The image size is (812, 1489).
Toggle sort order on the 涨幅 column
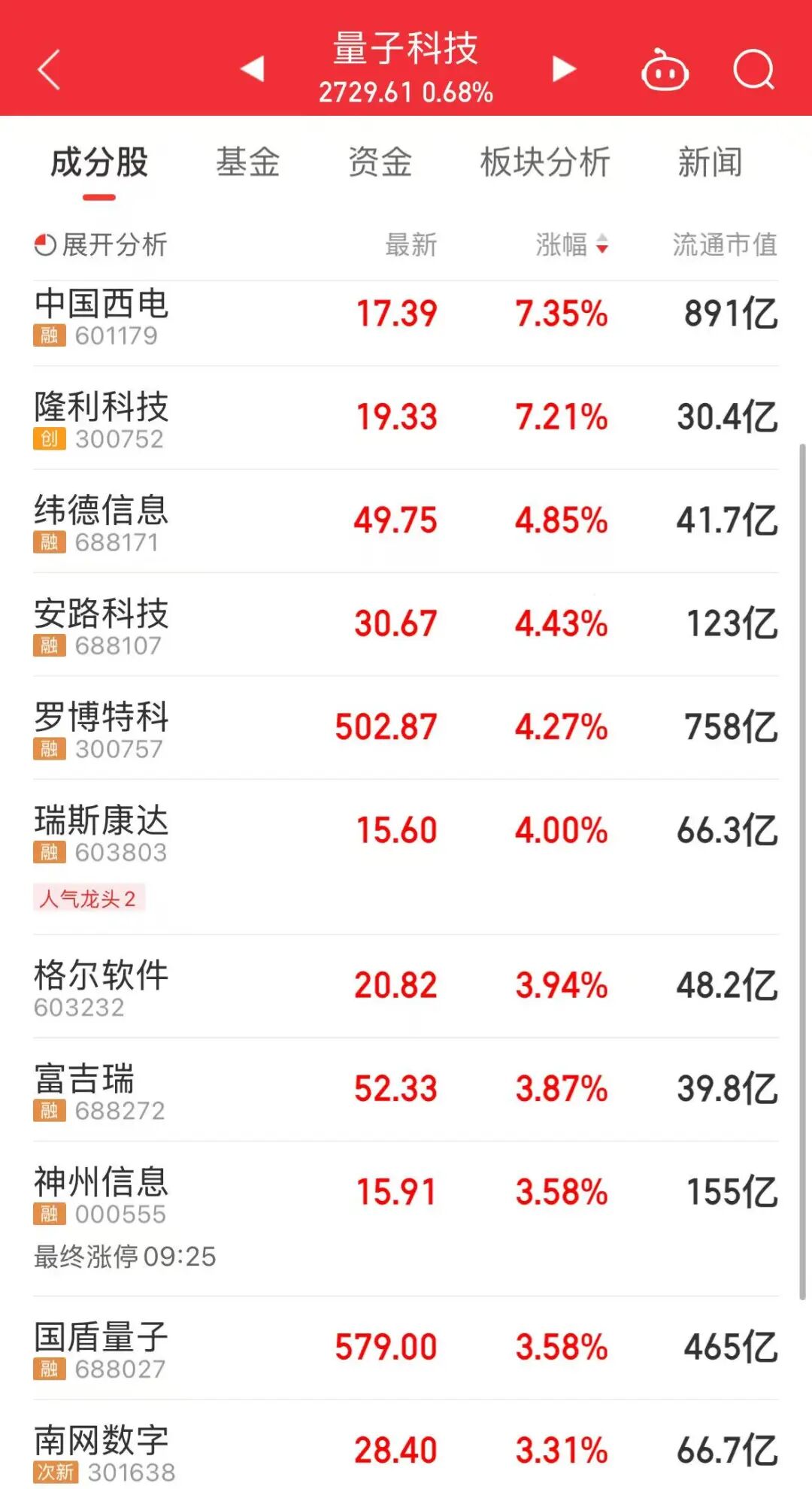[x=568, y=244]
